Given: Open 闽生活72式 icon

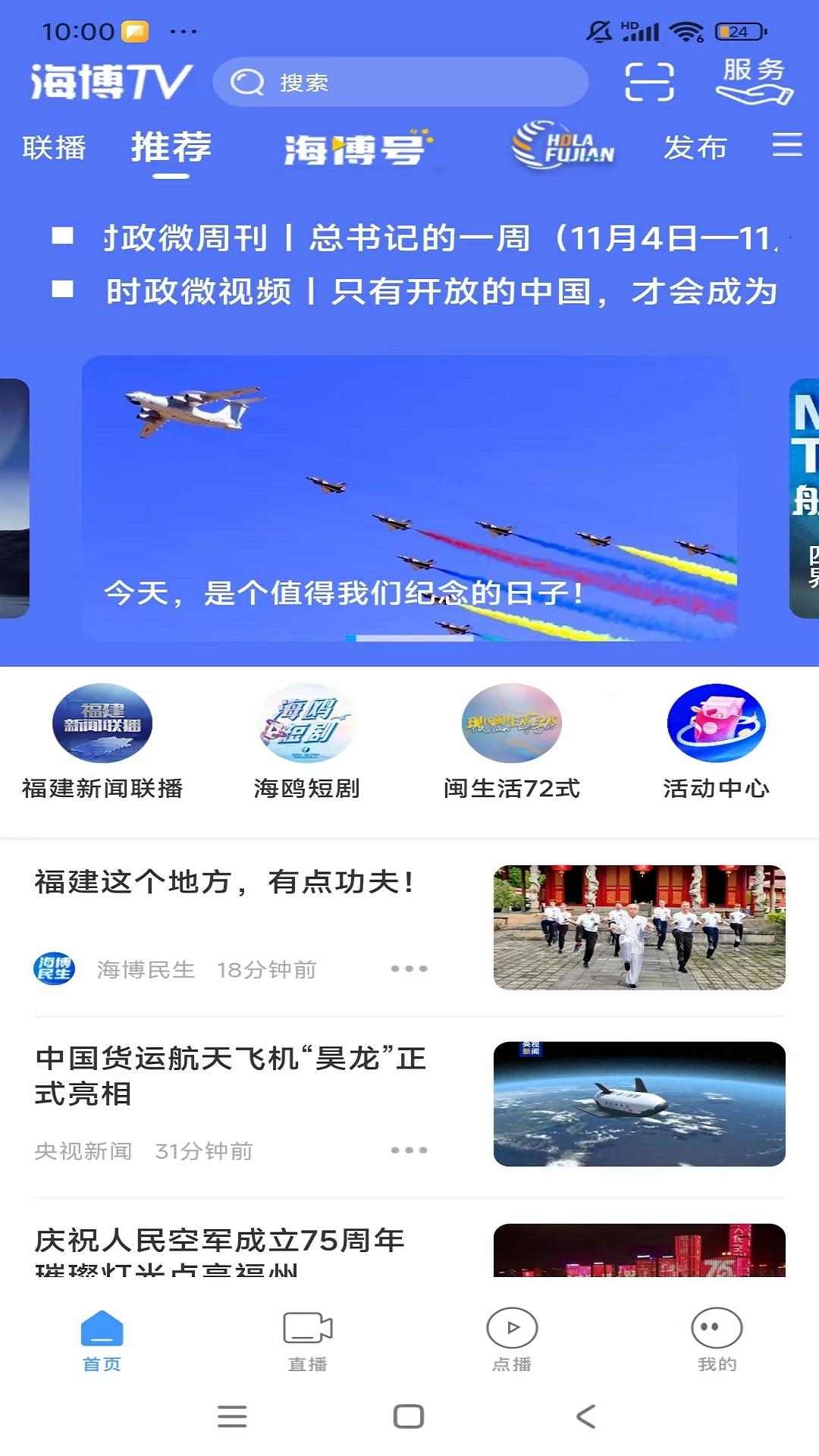Looking at the screenshot, I should tap(510, 723).
